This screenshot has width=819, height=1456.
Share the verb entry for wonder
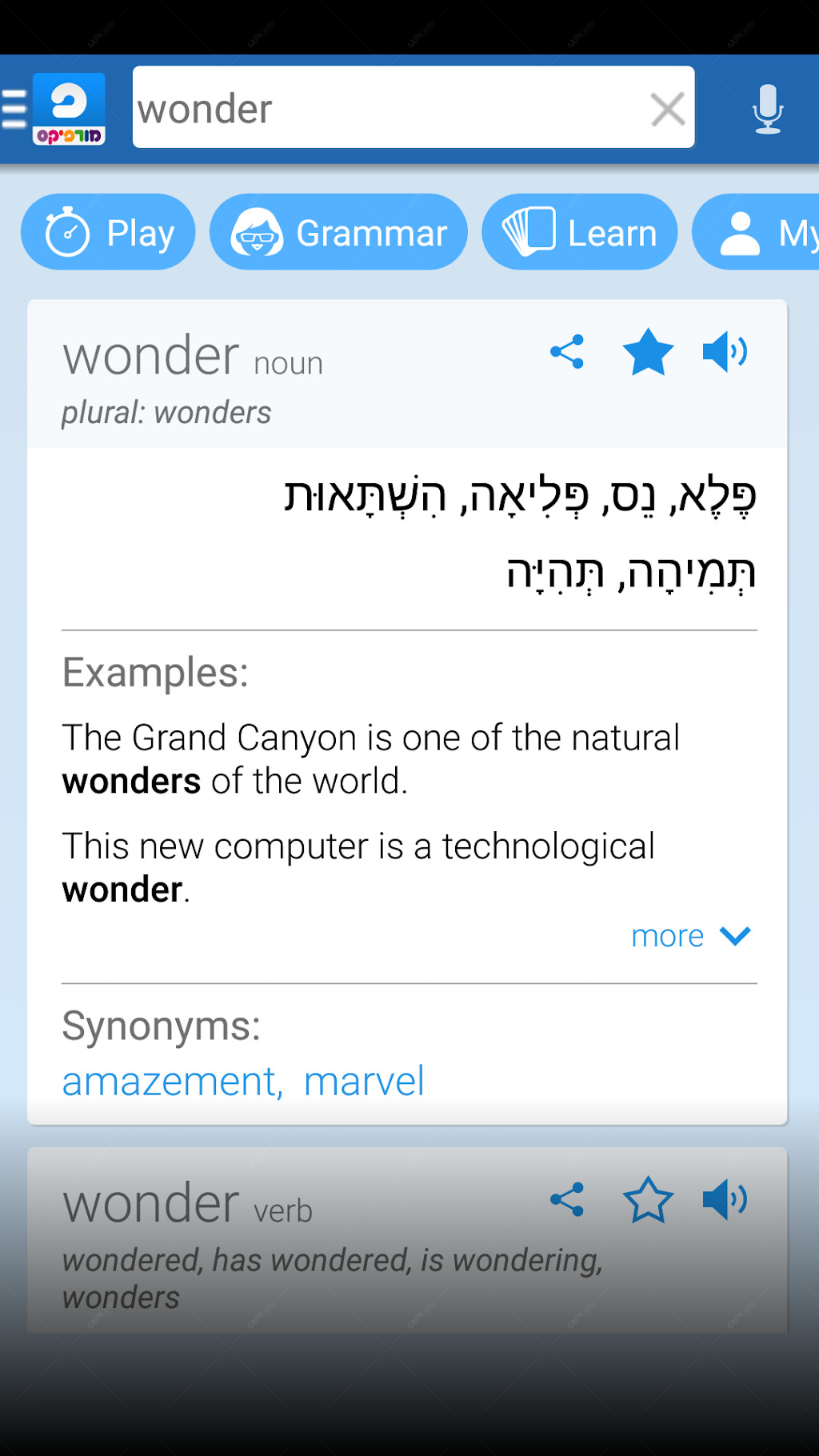coord(567,1200)
